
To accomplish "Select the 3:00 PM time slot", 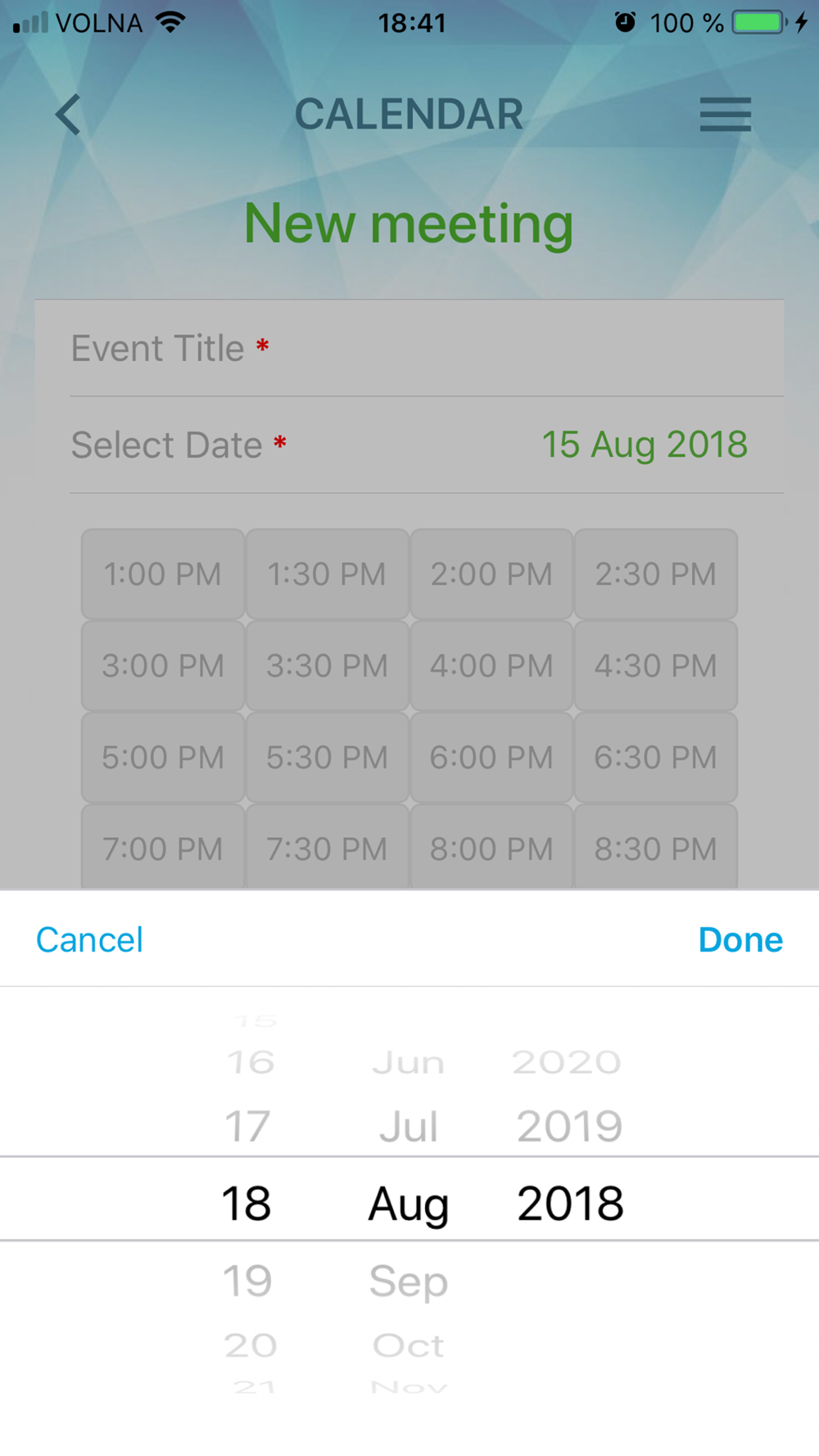I will pos(163,666).
